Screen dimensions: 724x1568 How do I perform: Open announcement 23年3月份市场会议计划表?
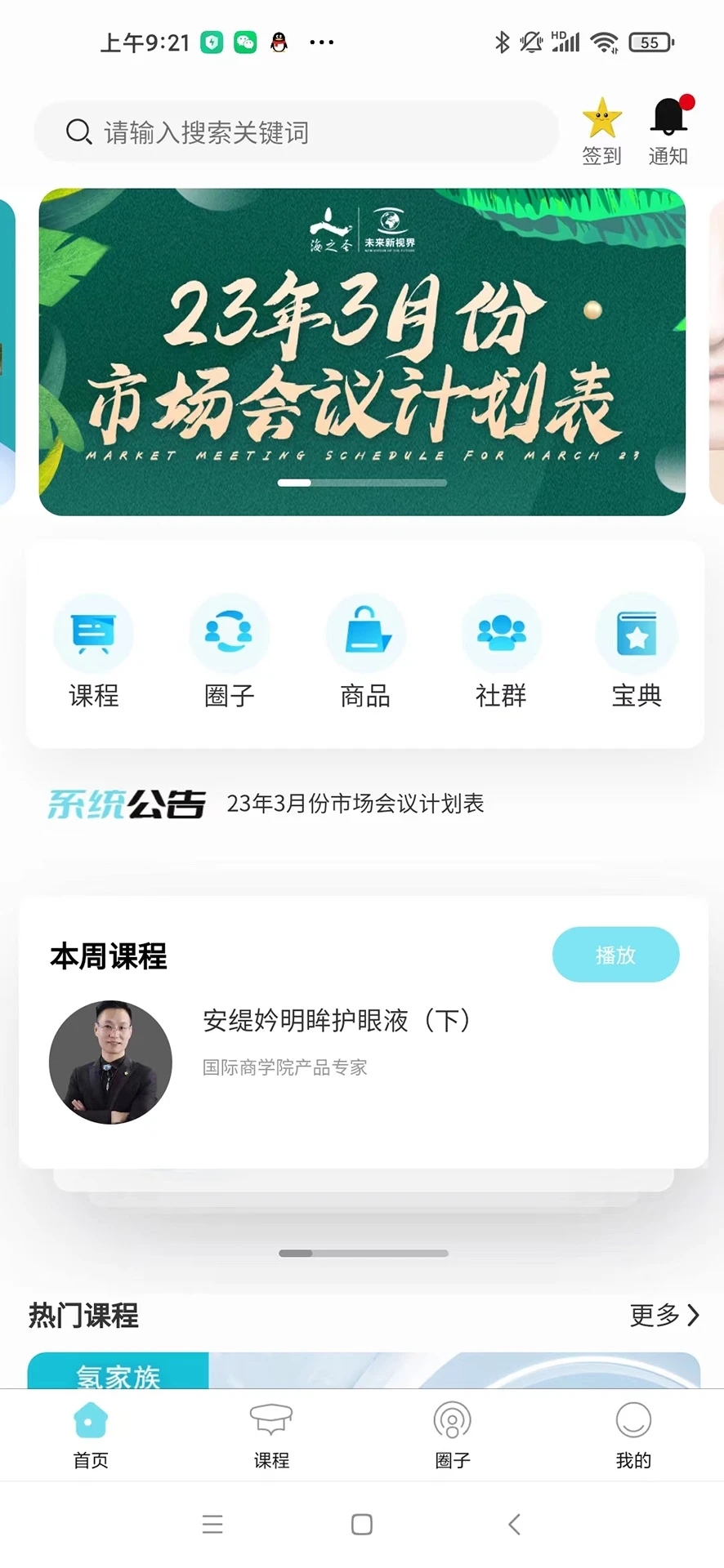[x=355, y=804]
